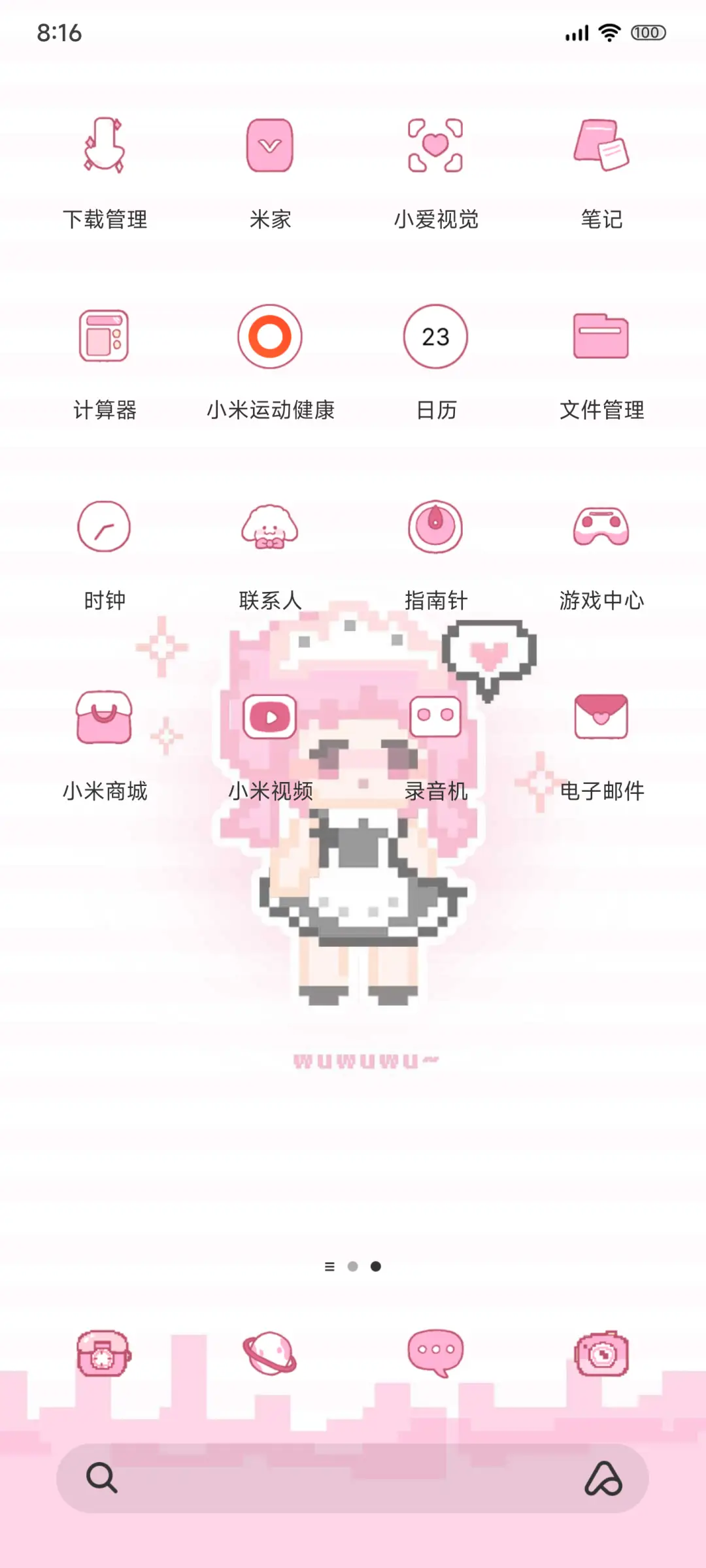The width and height of the screenshot is (706, 1568).
Task: Open the 联系人 contacts app
Action: click(x=270, y=527)
